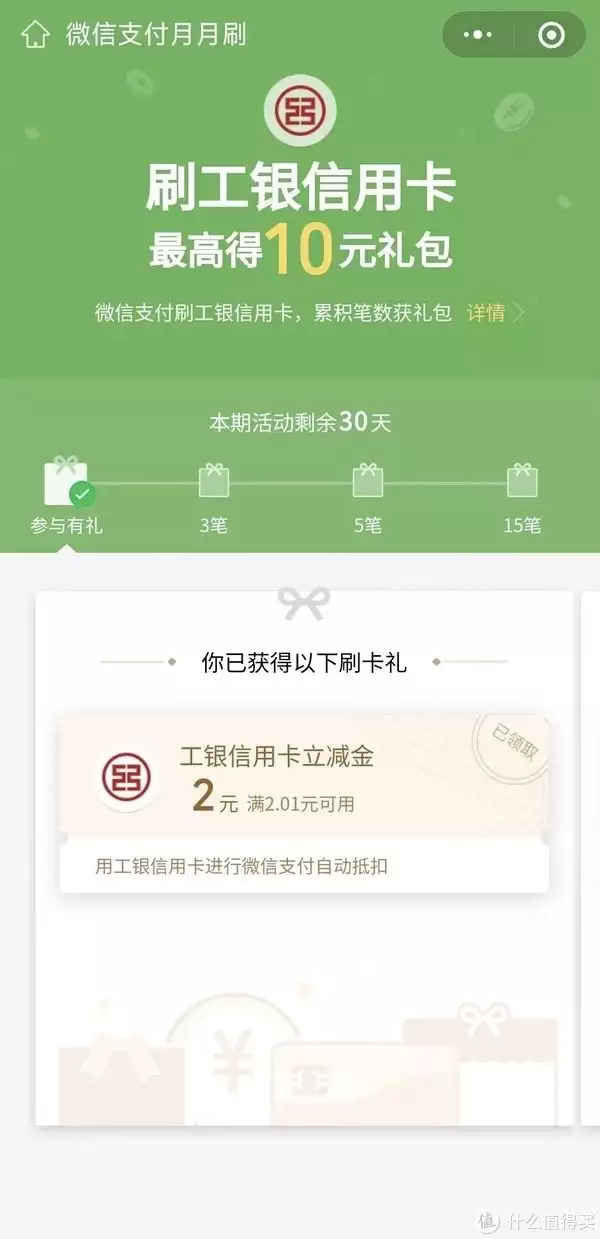
Task: Go to the mini program home icon
Action: click(x=35, y=35)
